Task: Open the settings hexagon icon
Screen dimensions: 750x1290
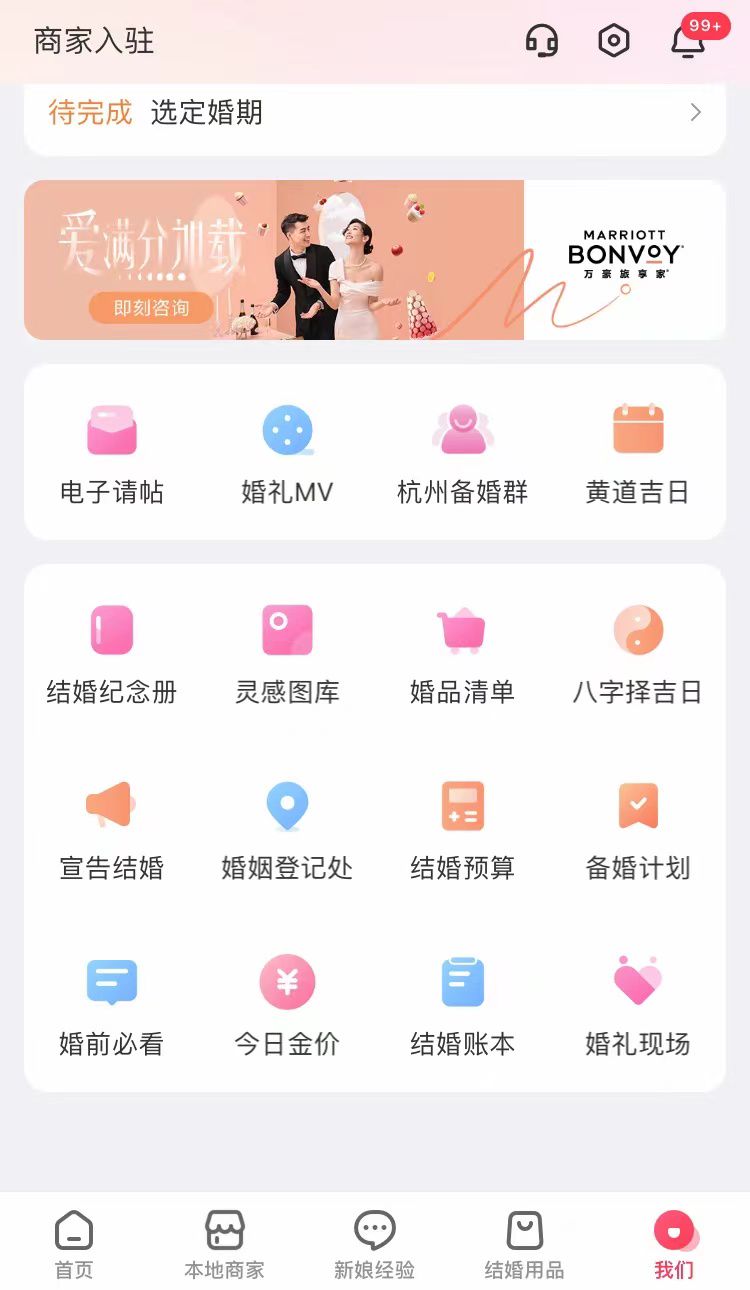Action: (x=613, y=41)
